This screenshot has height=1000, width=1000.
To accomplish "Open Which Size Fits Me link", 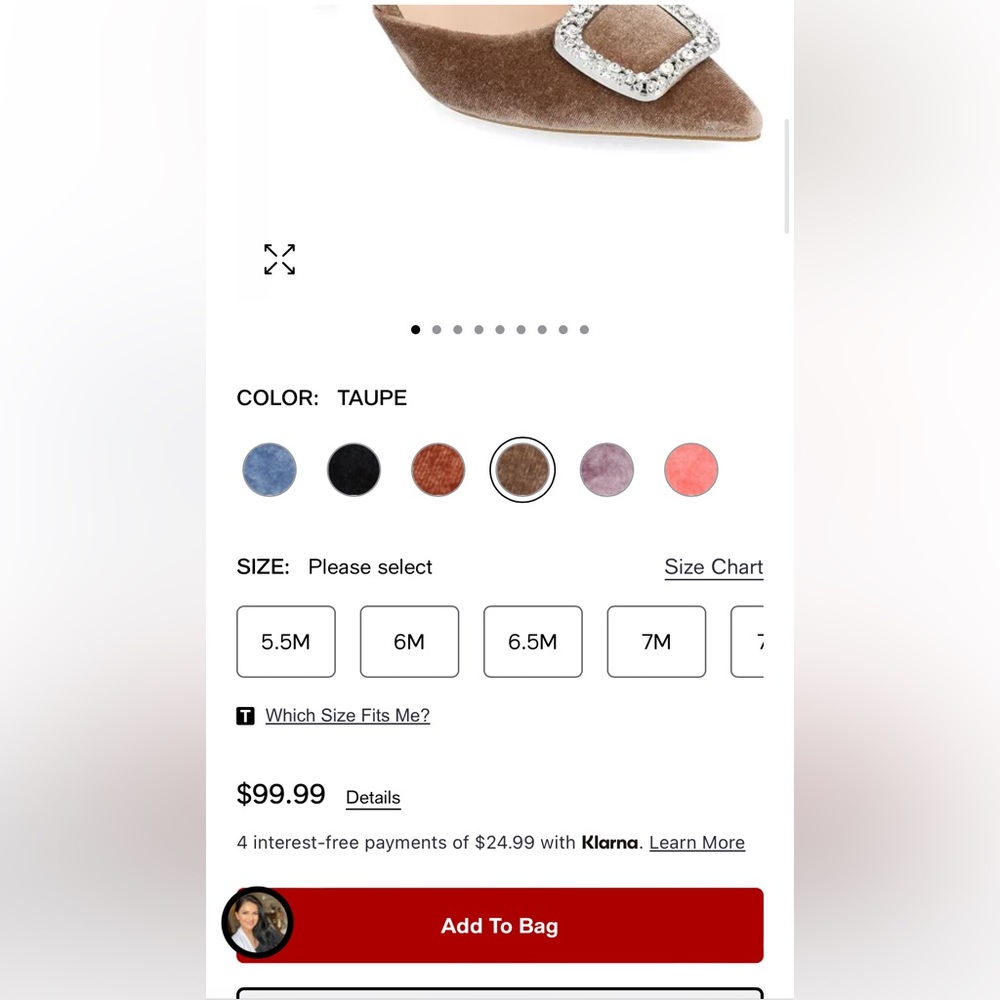I will click(x=347, y=716).
